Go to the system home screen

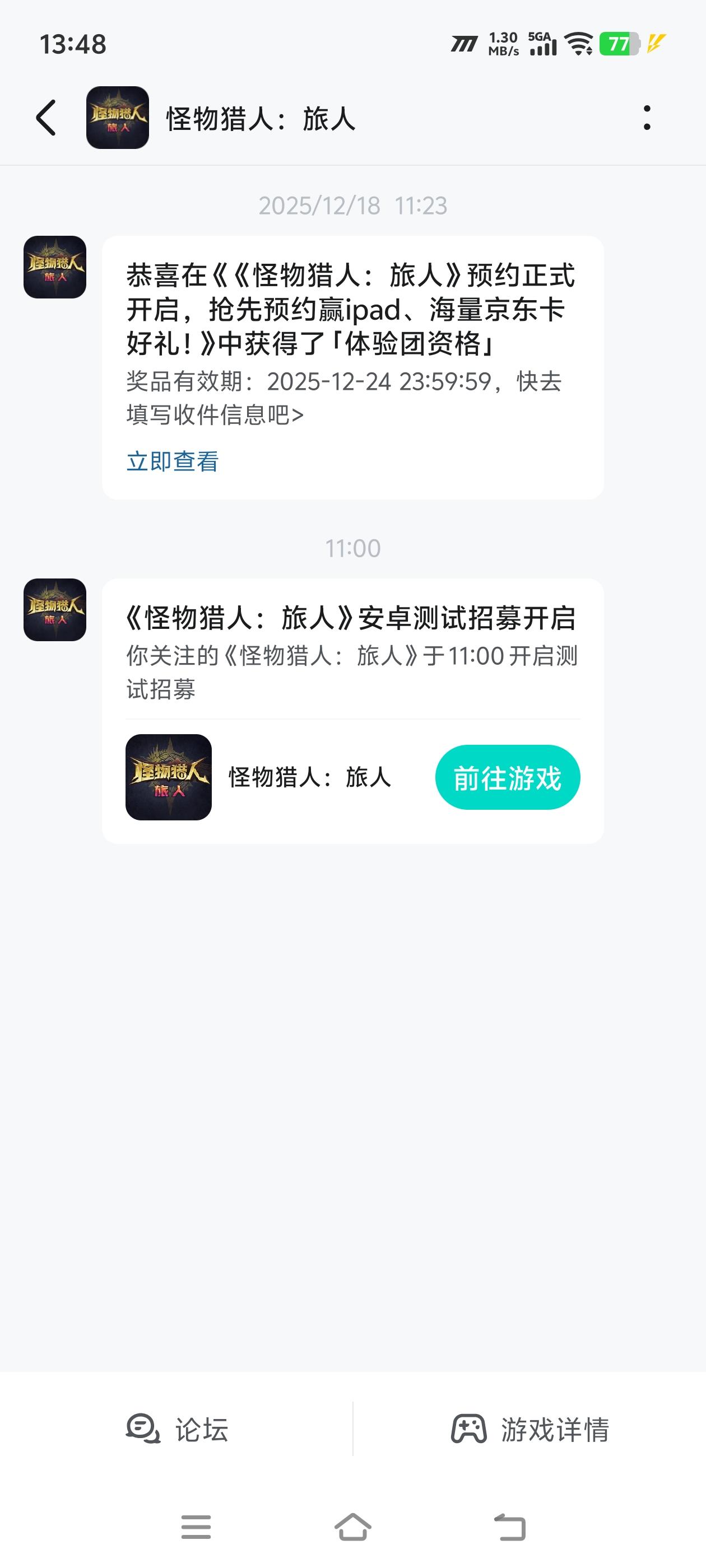352,1527
